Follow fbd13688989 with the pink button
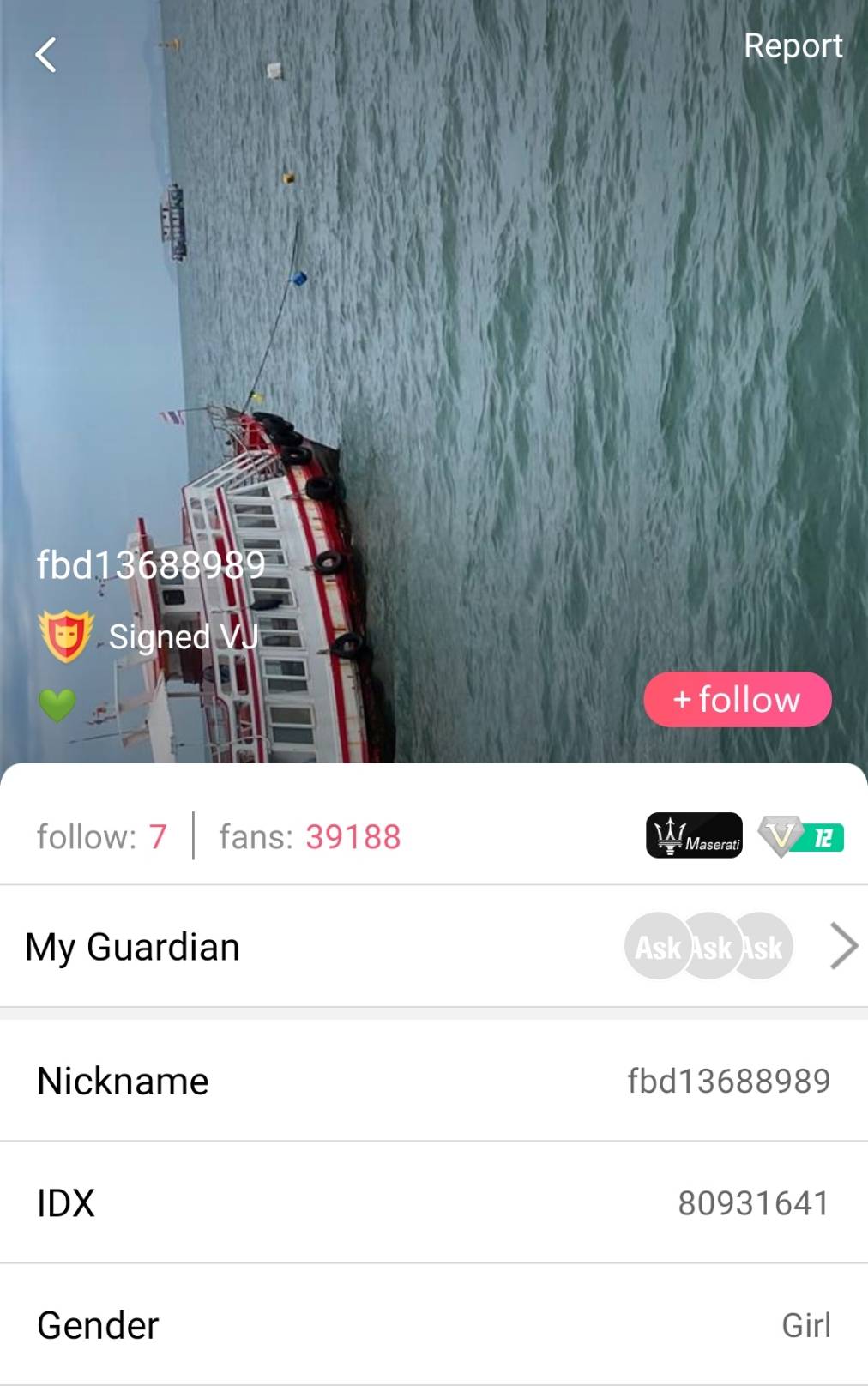 [737, 700]
